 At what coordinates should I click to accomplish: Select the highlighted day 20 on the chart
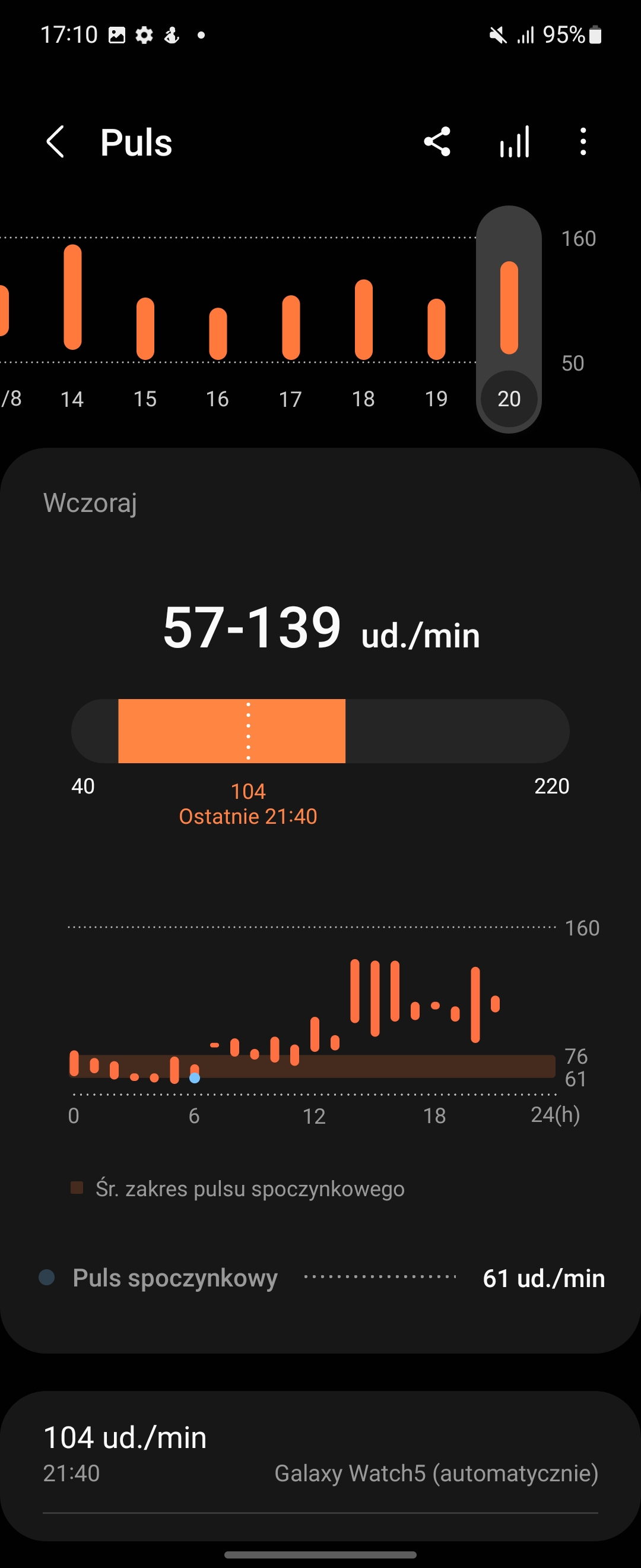(509, 399)
